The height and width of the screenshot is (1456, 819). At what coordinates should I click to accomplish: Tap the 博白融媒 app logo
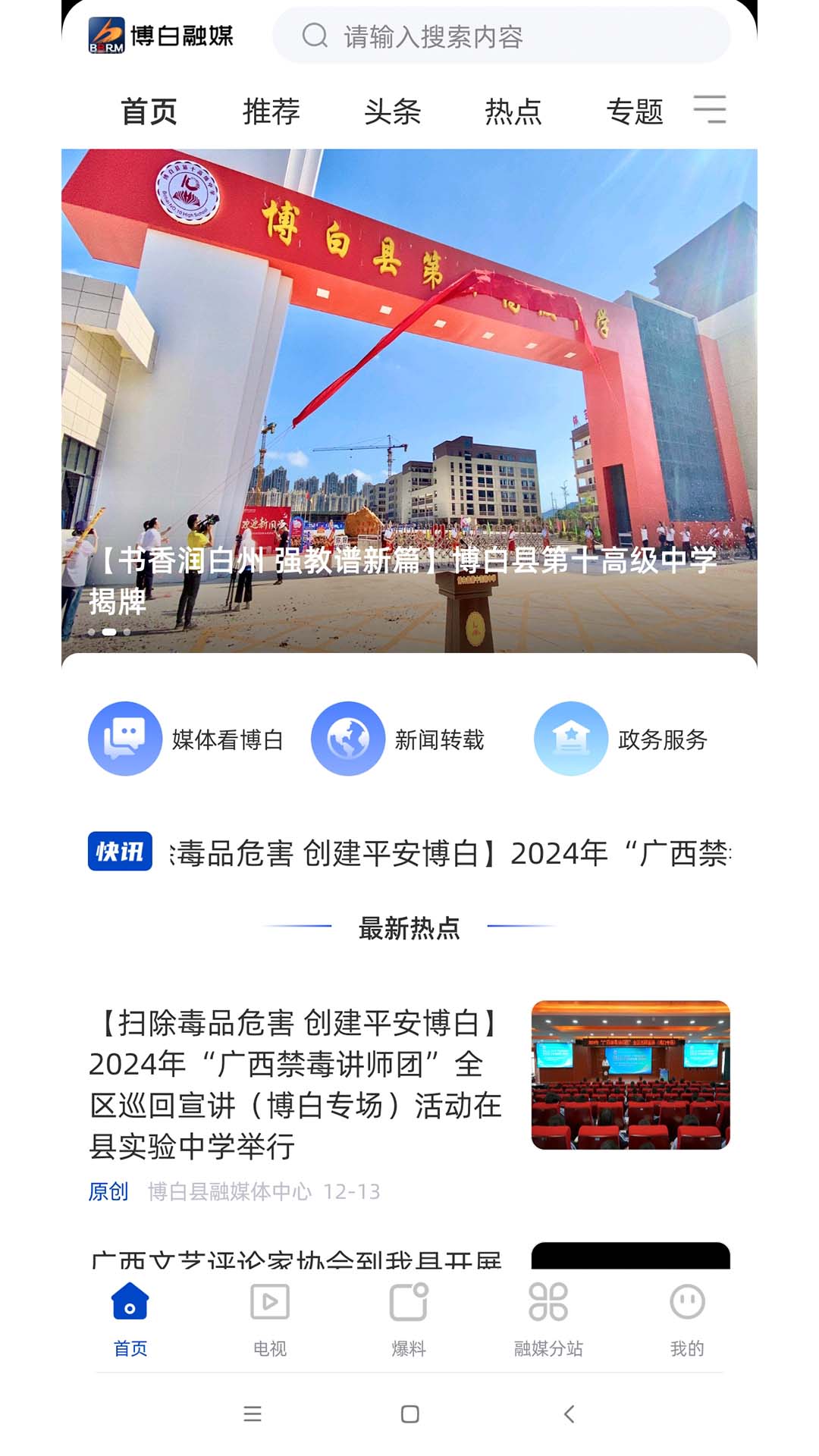pos(159,34)
